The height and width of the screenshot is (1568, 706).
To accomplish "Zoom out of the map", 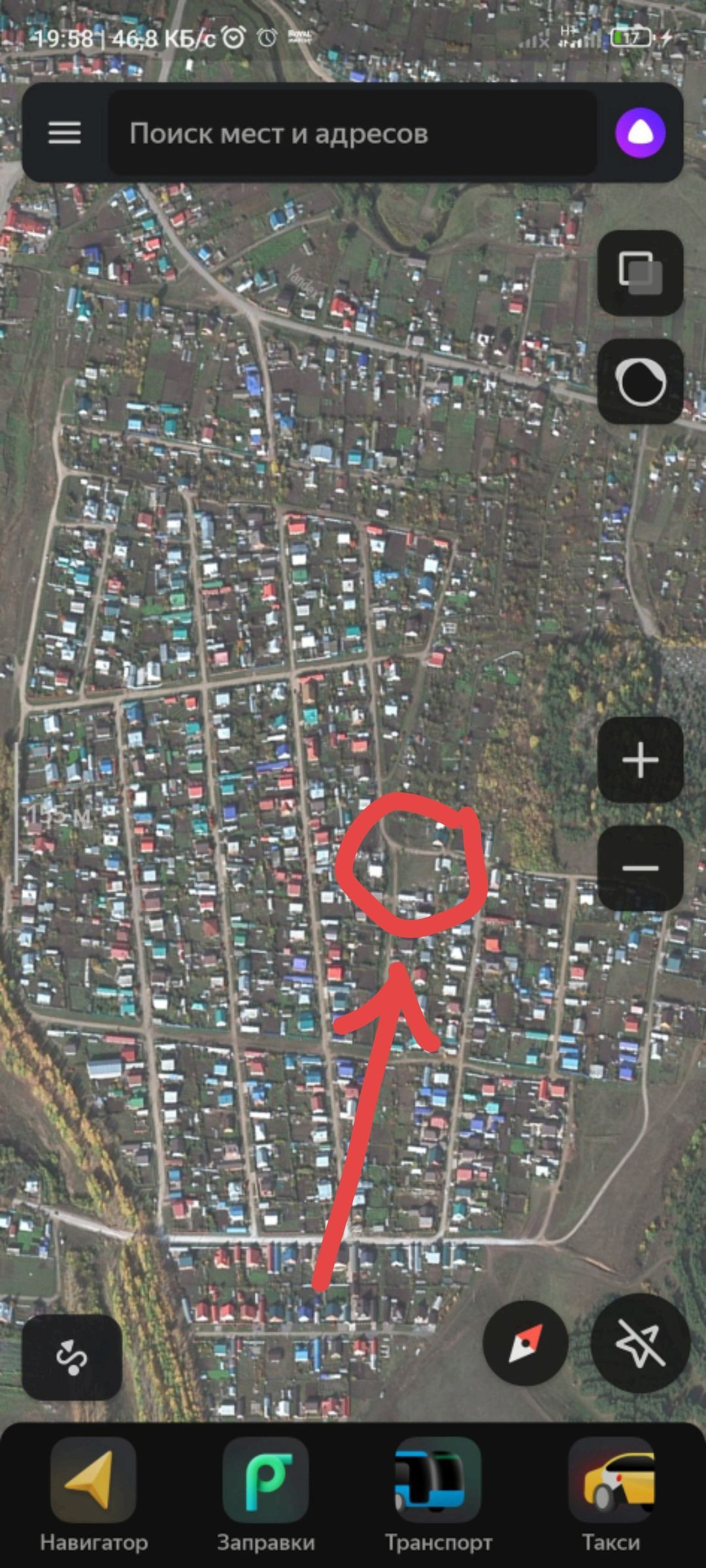I will pyautogui.click(x=640, y=868).
